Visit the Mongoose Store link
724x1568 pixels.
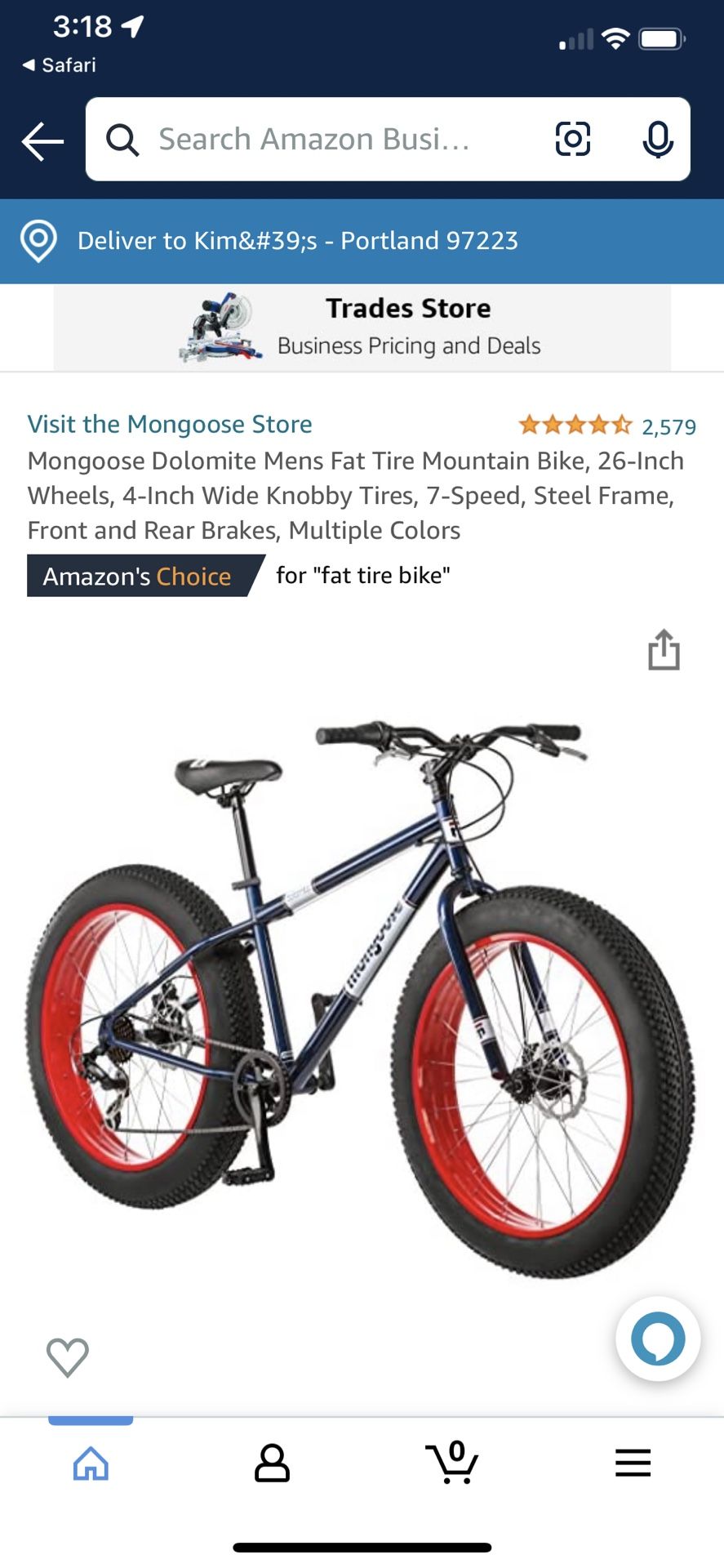pos(170,424)
